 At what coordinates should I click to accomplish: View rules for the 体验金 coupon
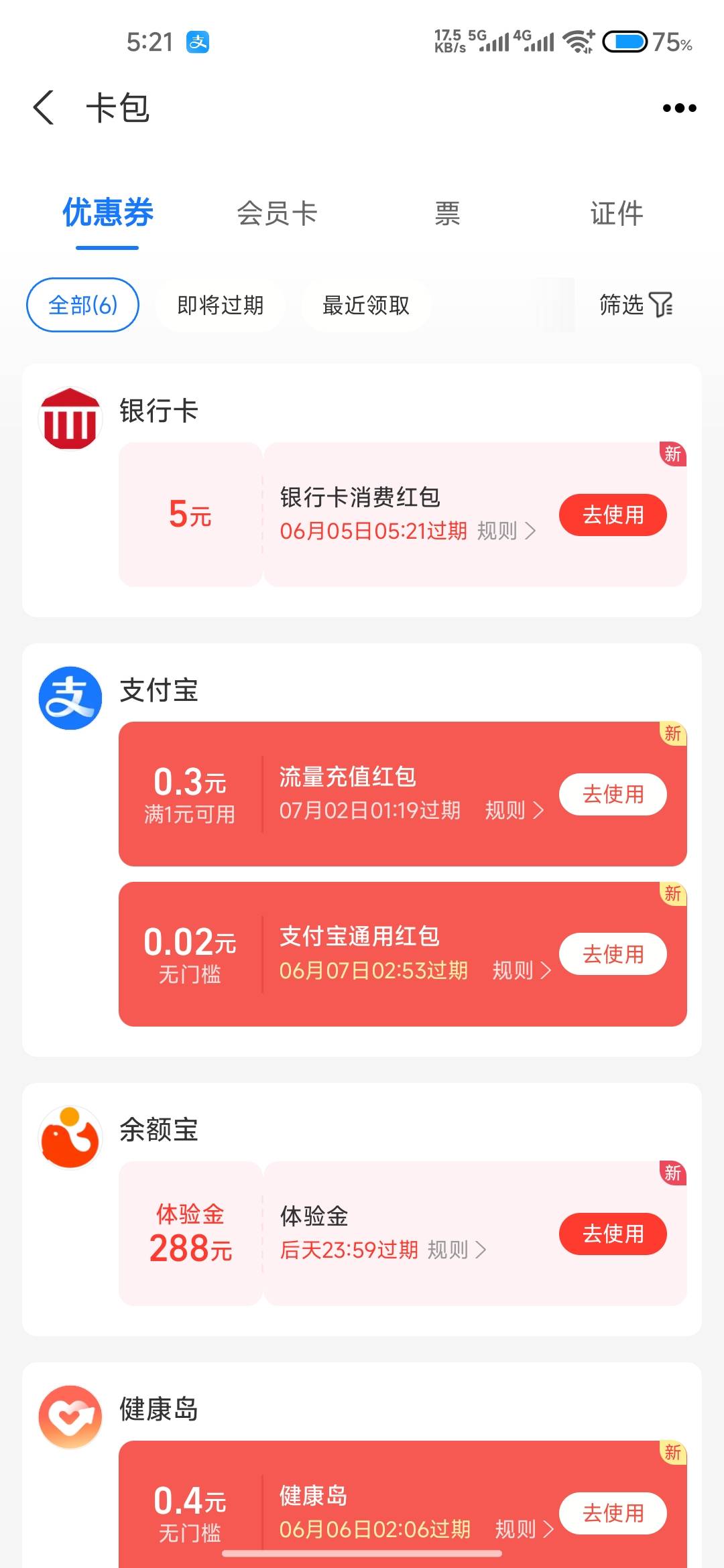(457, 1250)
